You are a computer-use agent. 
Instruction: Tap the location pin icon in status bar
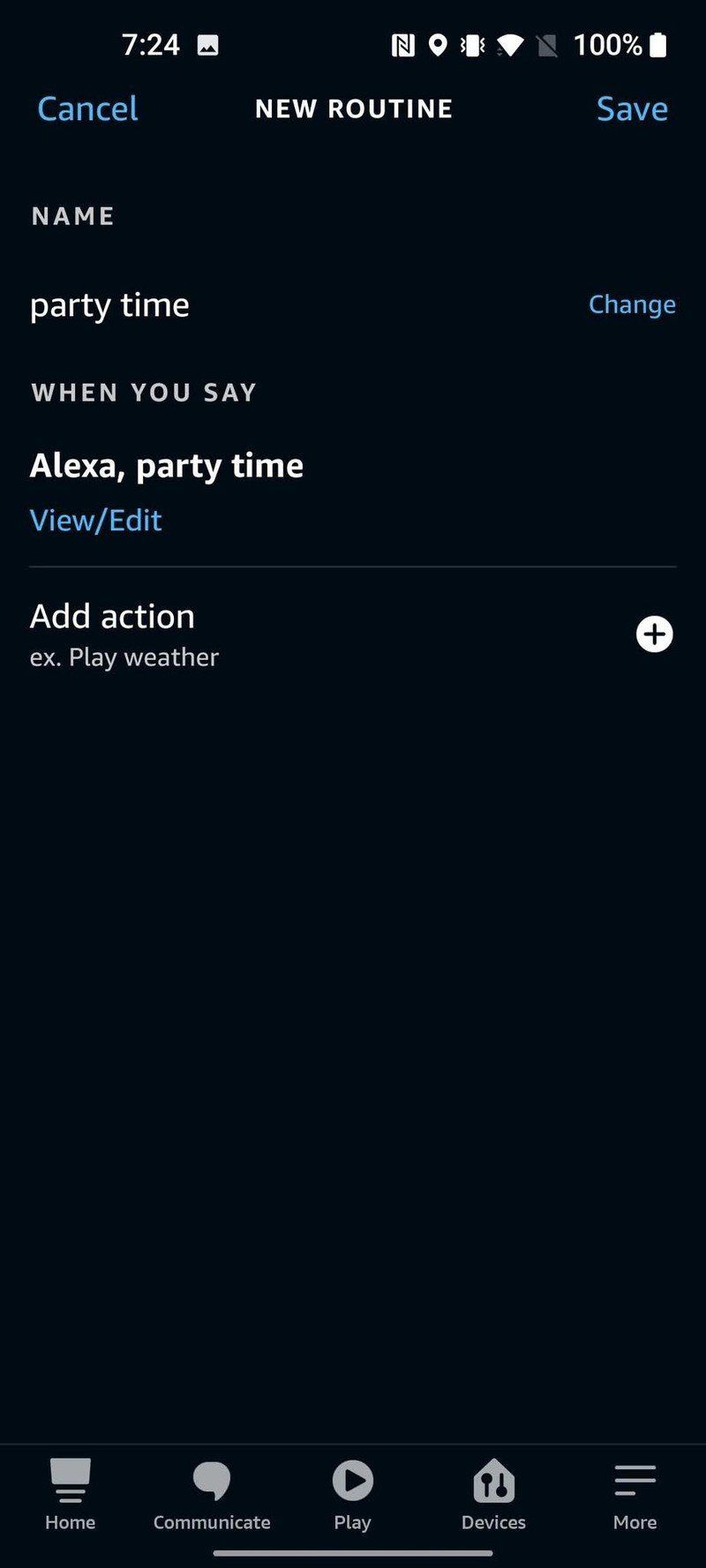(x=439, y=45)
